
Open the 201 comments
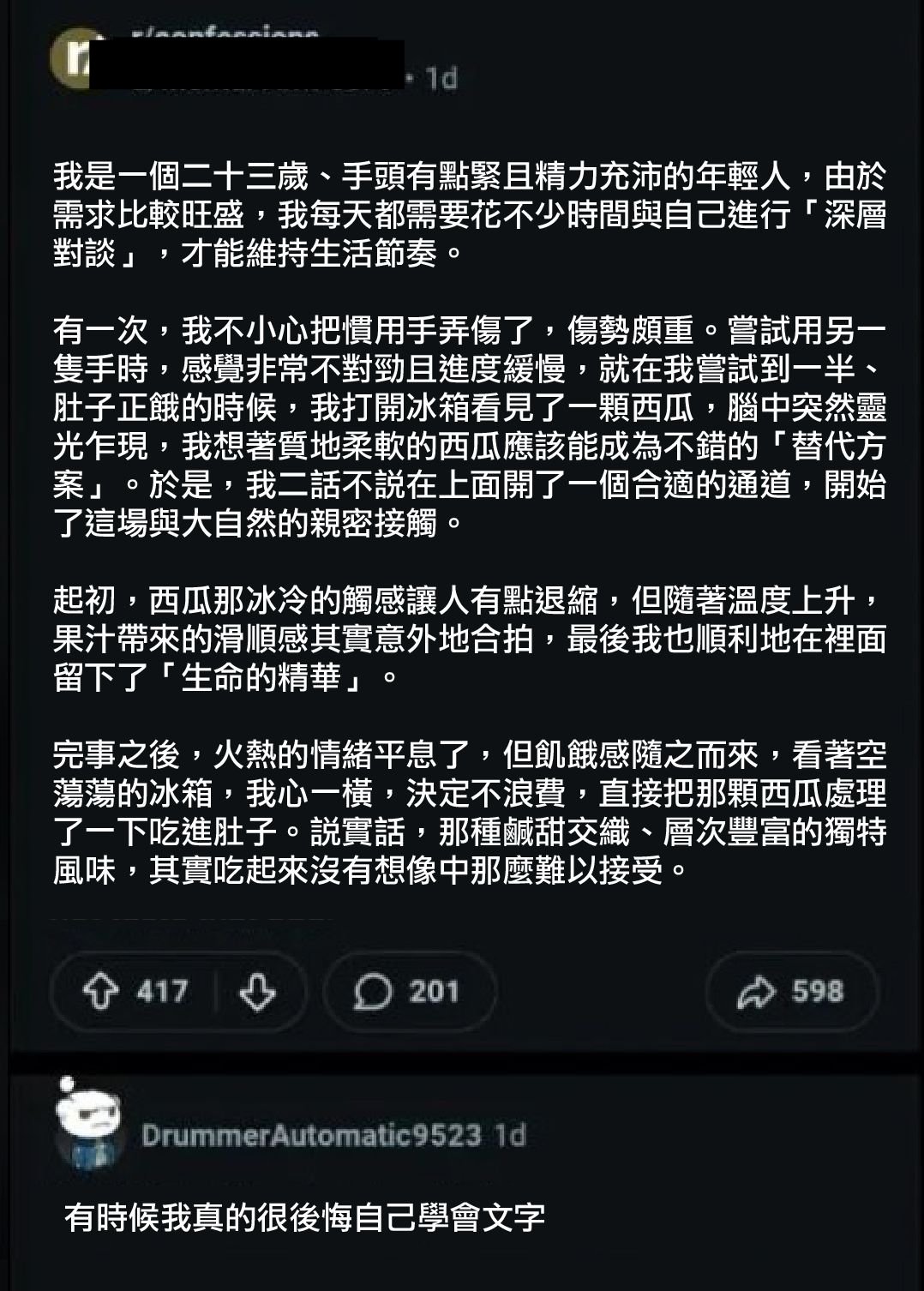409,992
